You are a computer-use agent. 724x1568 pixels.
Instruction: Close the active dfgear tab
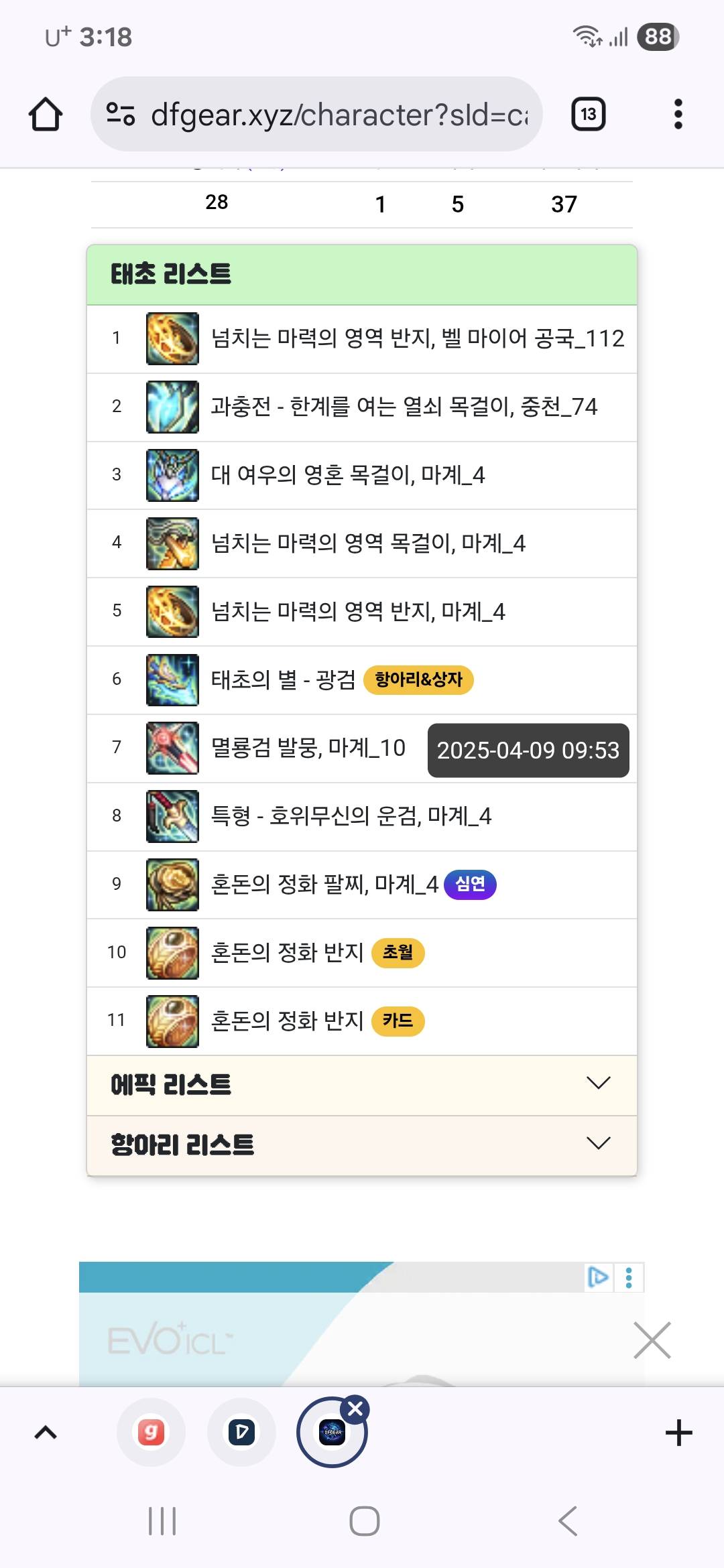pos(355,1409)
